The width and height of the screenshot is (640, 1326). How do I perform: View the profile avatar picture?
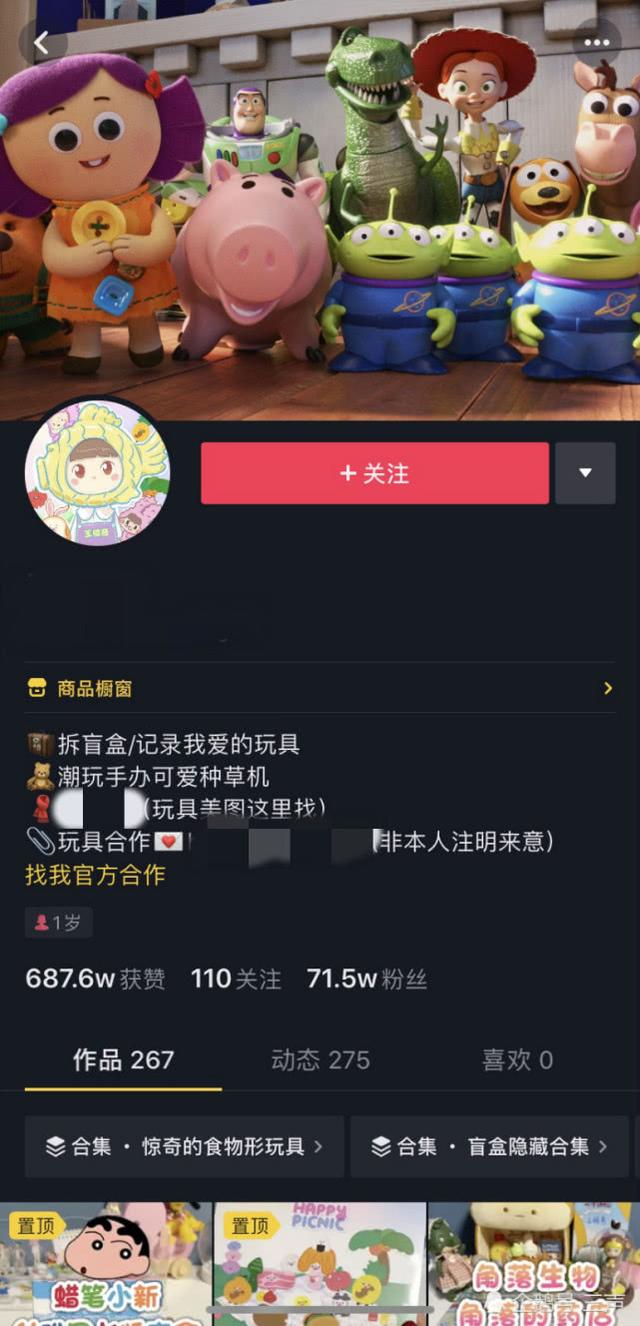97,472
